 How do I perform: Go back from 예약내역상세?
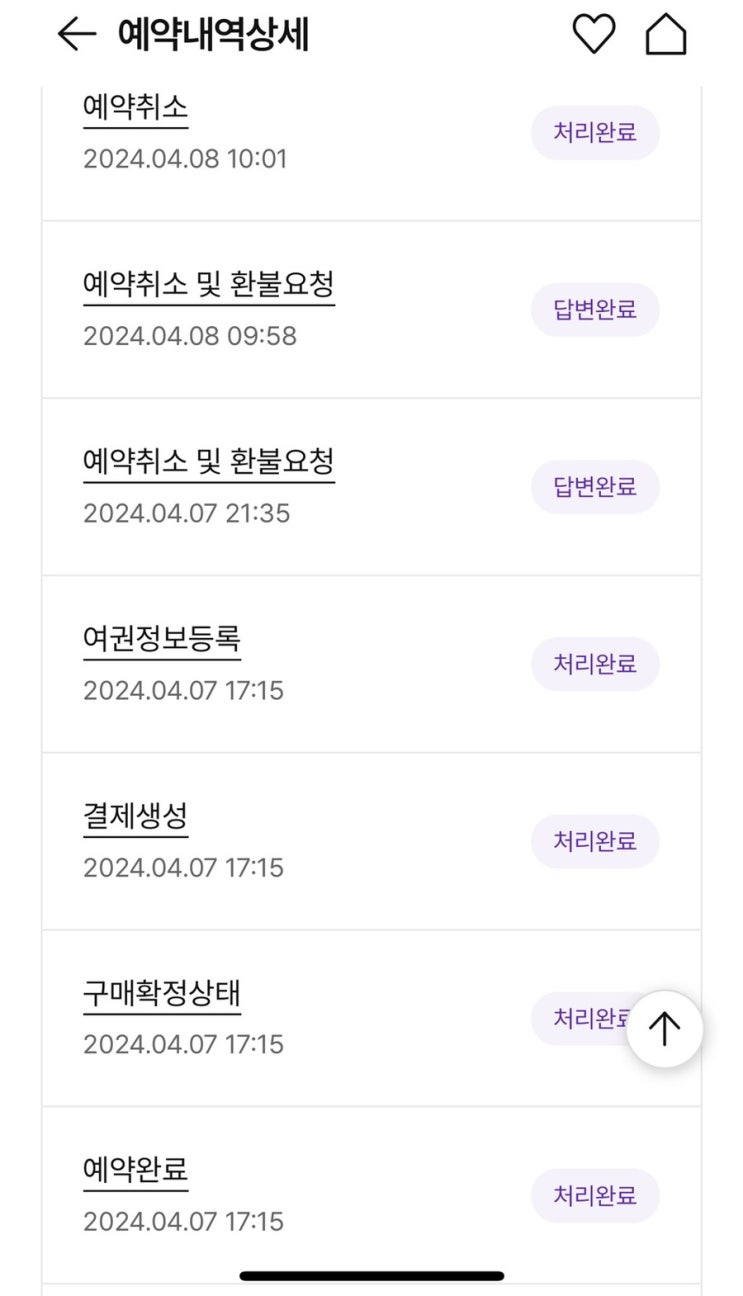[x=76, y=35]
